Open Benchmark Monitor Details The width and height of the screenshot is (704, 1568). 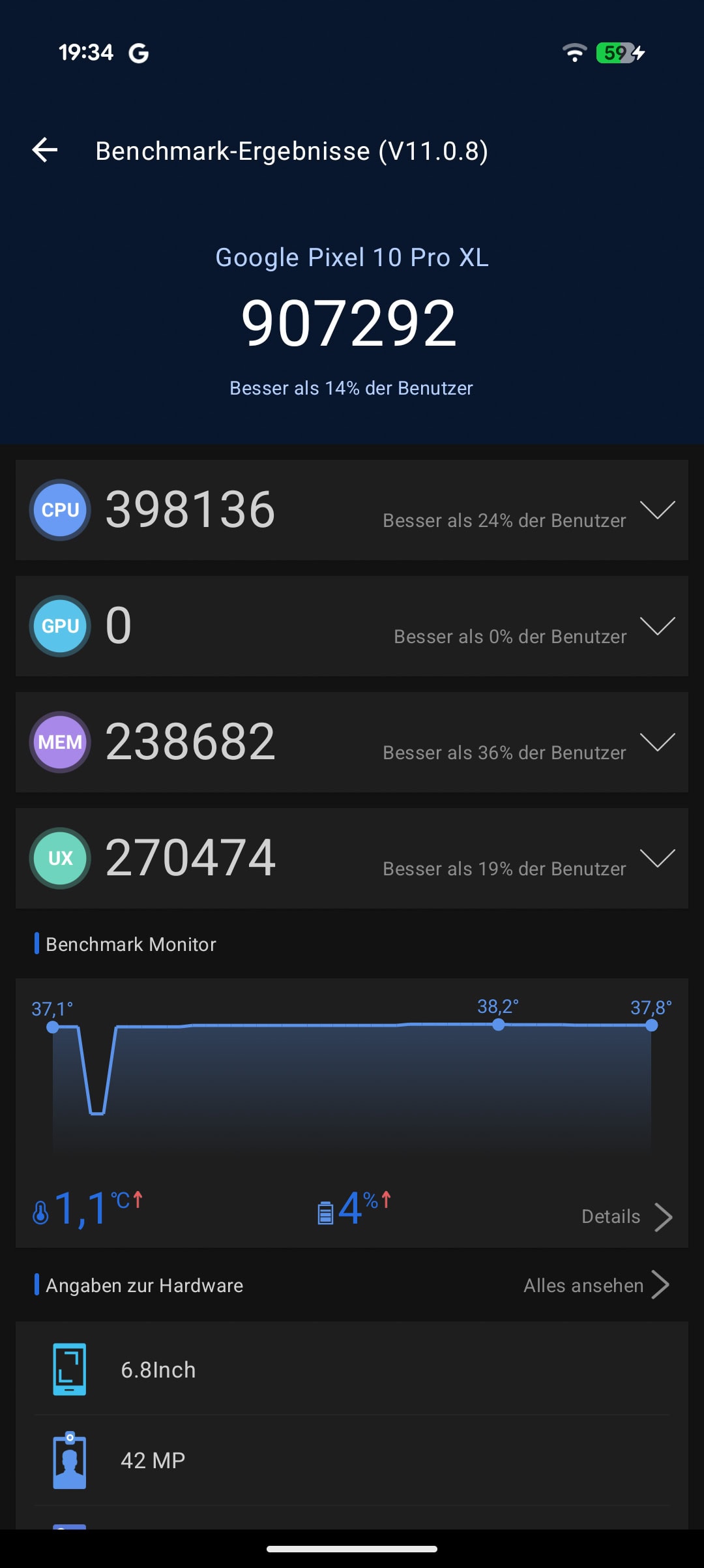point(626,1216)
